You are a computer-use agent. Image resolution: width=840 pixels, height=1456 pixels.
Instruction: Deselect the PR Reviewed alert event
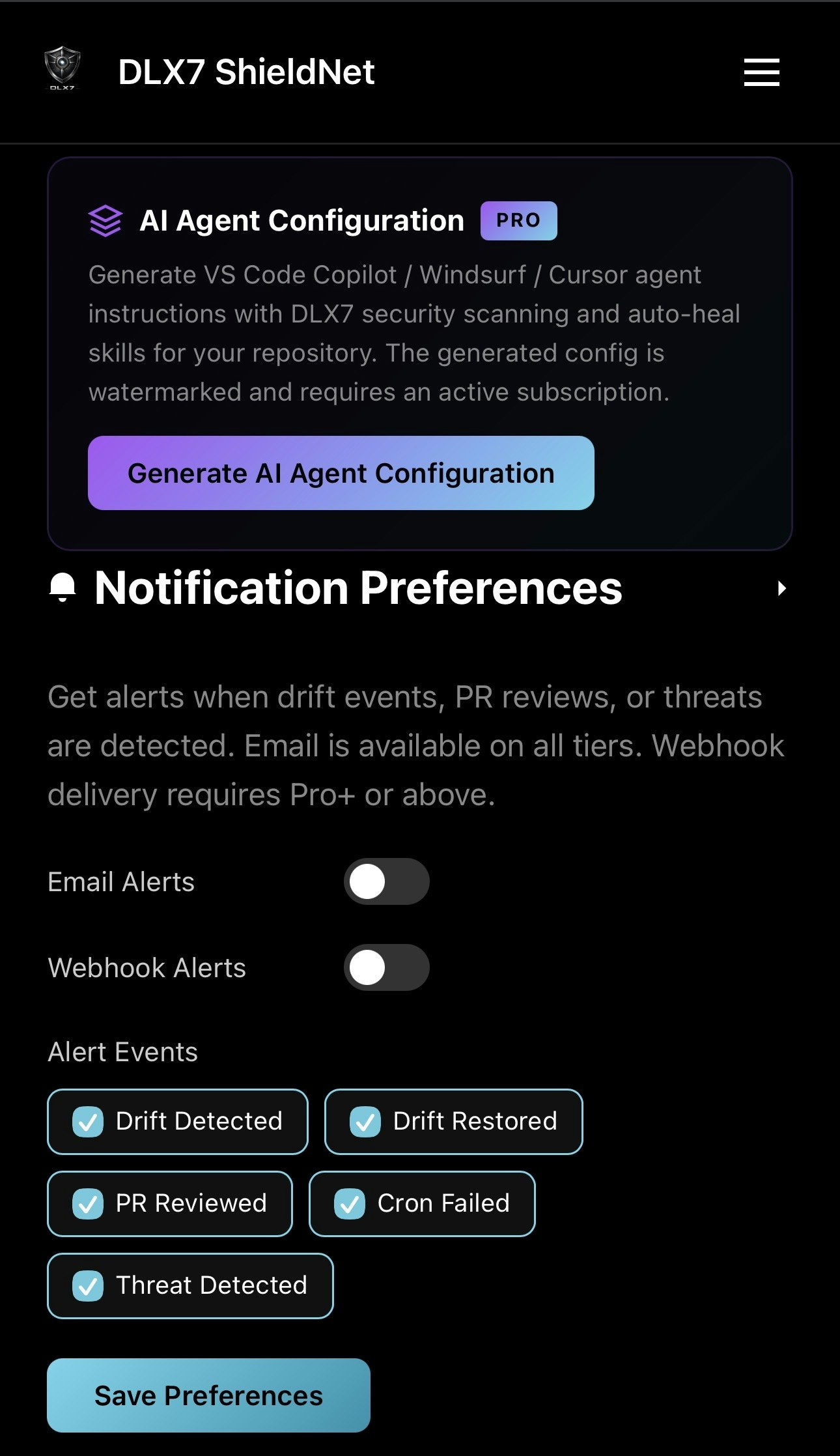[x=169, y=1203]
